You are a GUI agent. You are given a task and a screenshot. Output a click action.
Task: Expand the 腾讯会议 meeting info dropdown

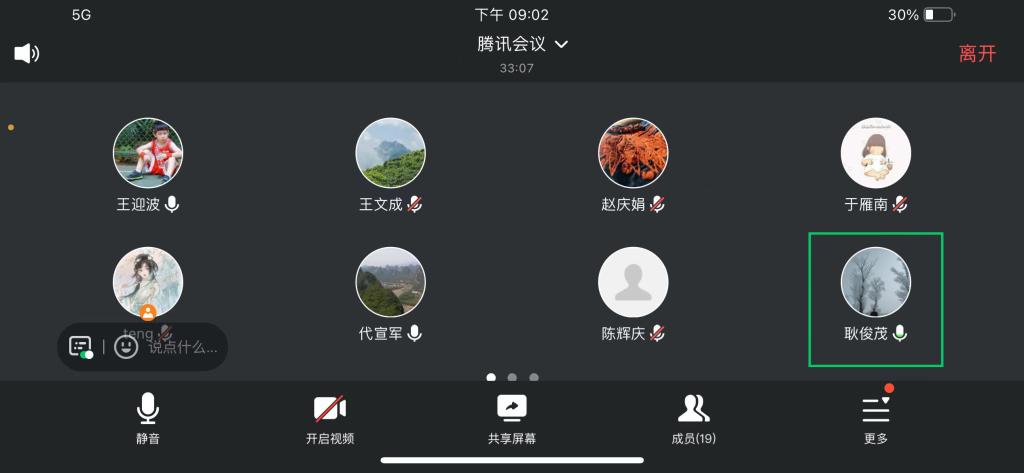pyautogui.click(x=522, y=44)
